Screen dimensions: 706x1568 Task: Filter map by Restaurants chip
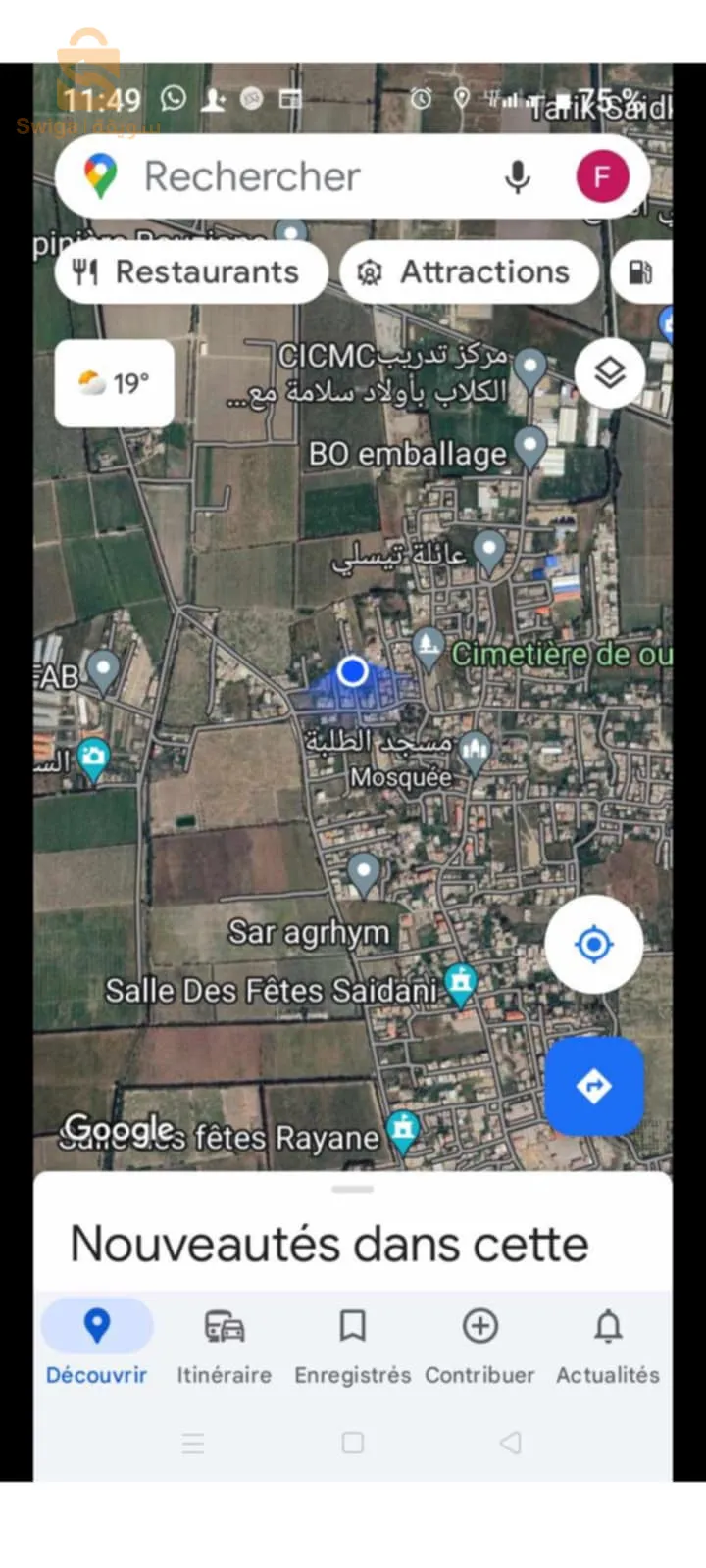tap(191, 272)
